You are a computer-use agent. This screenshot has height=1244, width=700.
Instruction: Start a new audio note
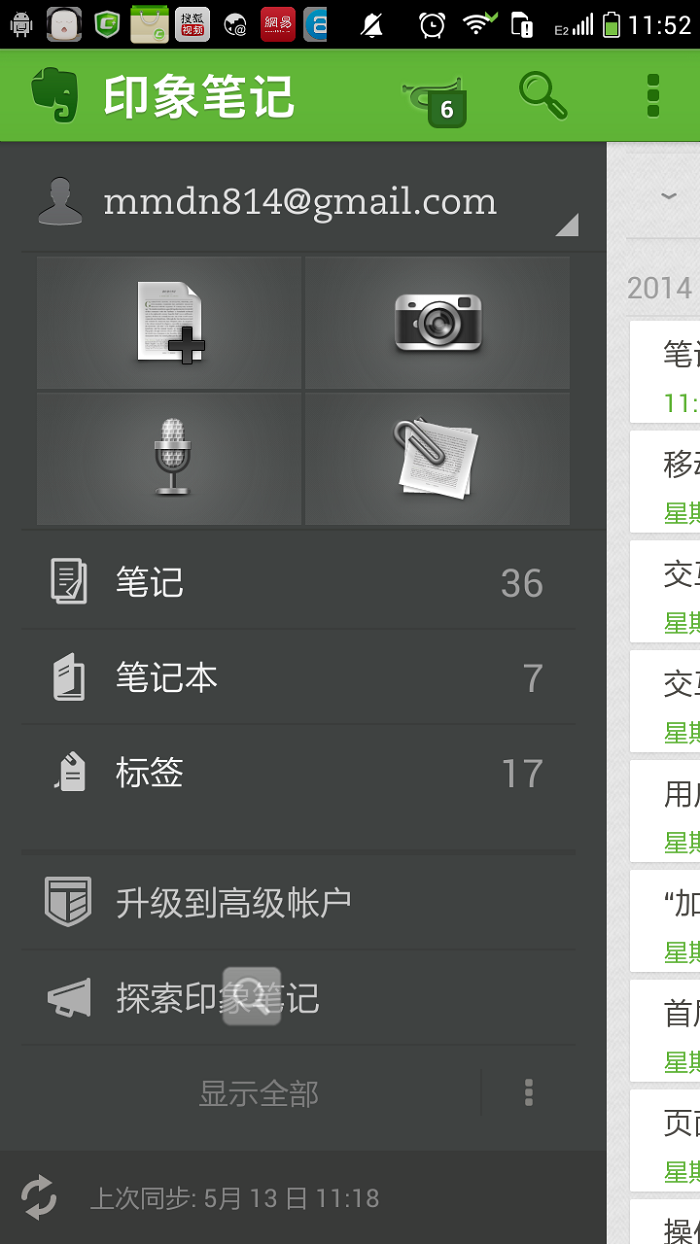click(169, 458)
